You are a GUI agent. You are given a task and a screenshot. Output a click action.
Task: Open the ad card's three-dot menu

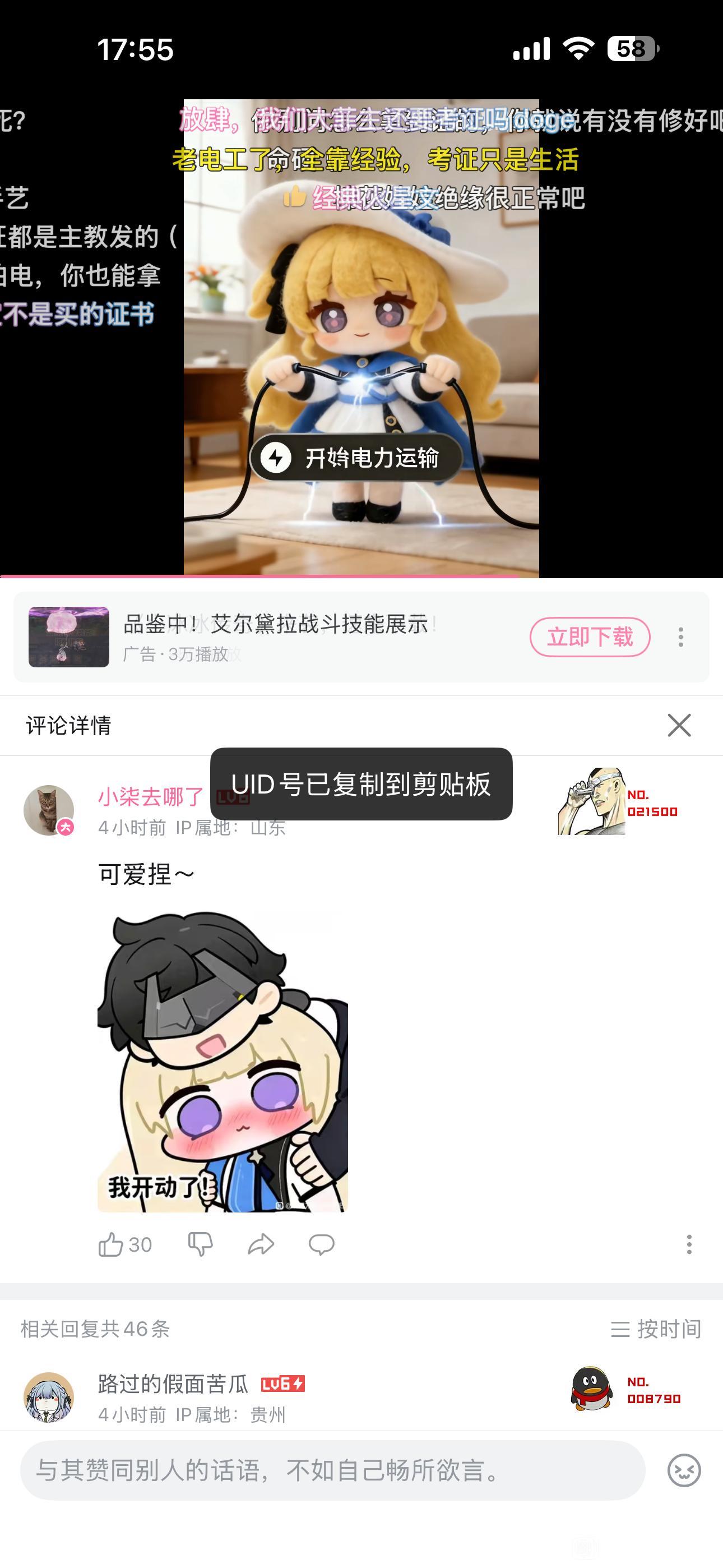click(680, 637)
